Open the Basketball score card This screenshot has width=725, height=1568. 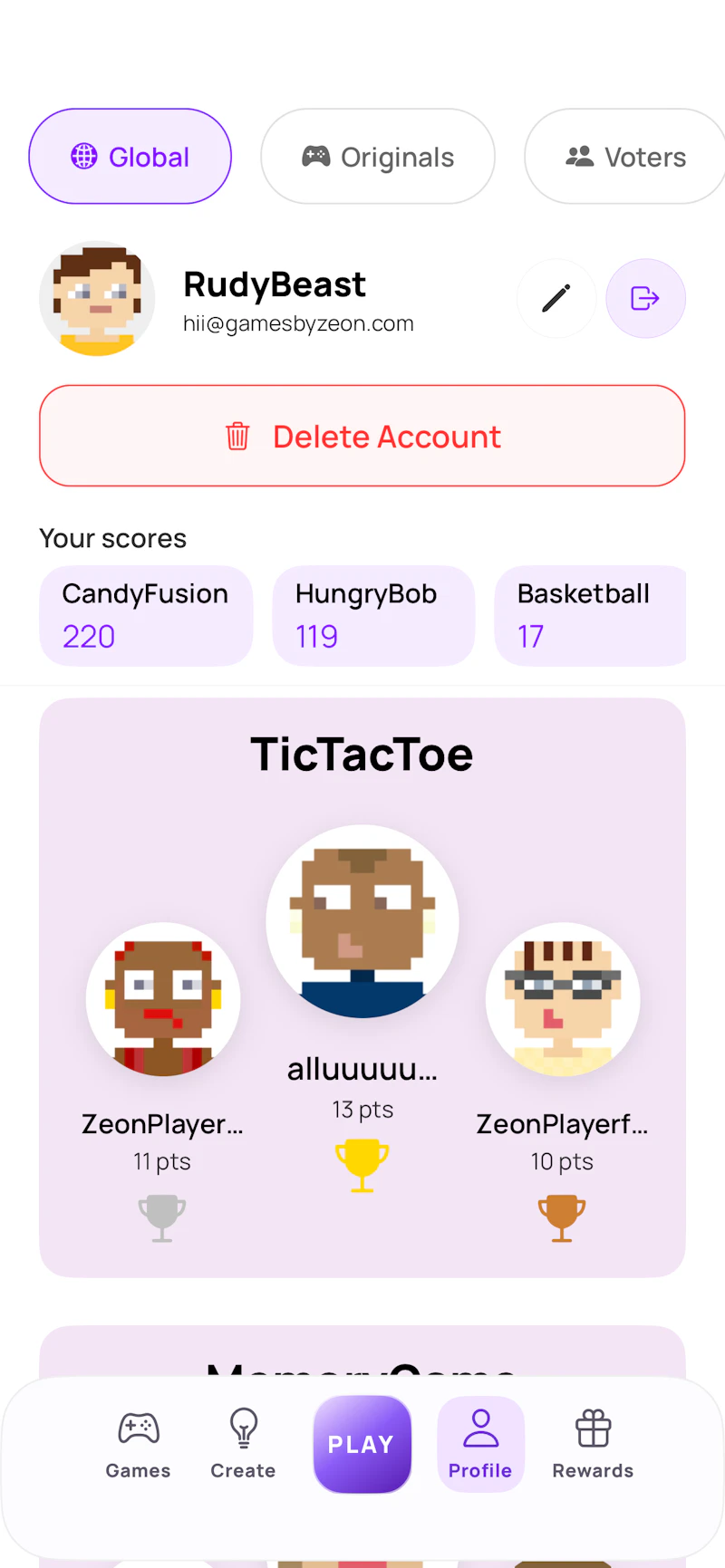(x=590, y=616)
